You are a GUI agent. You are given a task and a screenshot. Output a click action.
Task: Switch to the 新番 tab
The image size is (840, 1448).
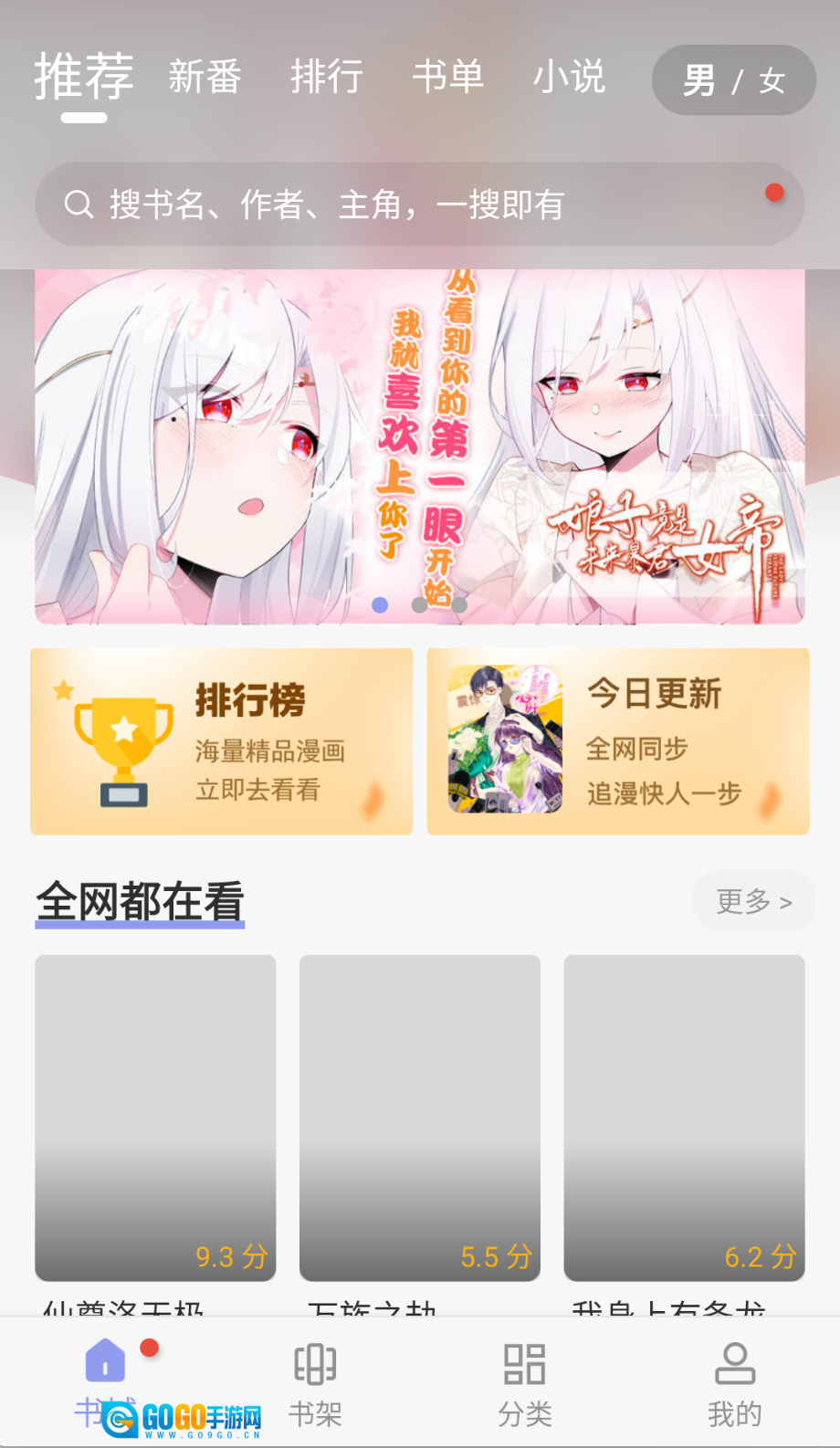(x=205, y=77)
